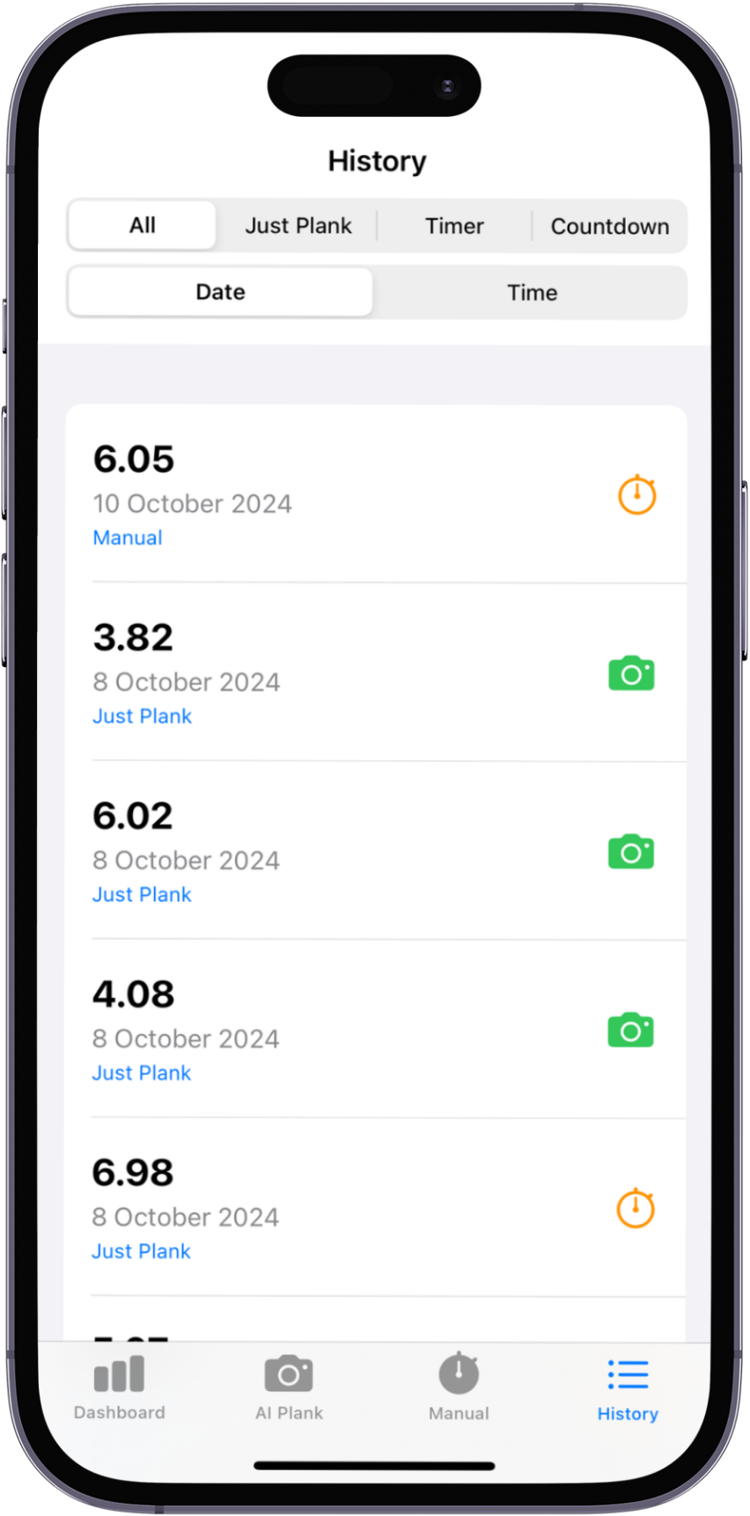This screenshot has width=750, height=1516.
Task: Open the AI Plank tab
Action: click(x=289, y=1387)
